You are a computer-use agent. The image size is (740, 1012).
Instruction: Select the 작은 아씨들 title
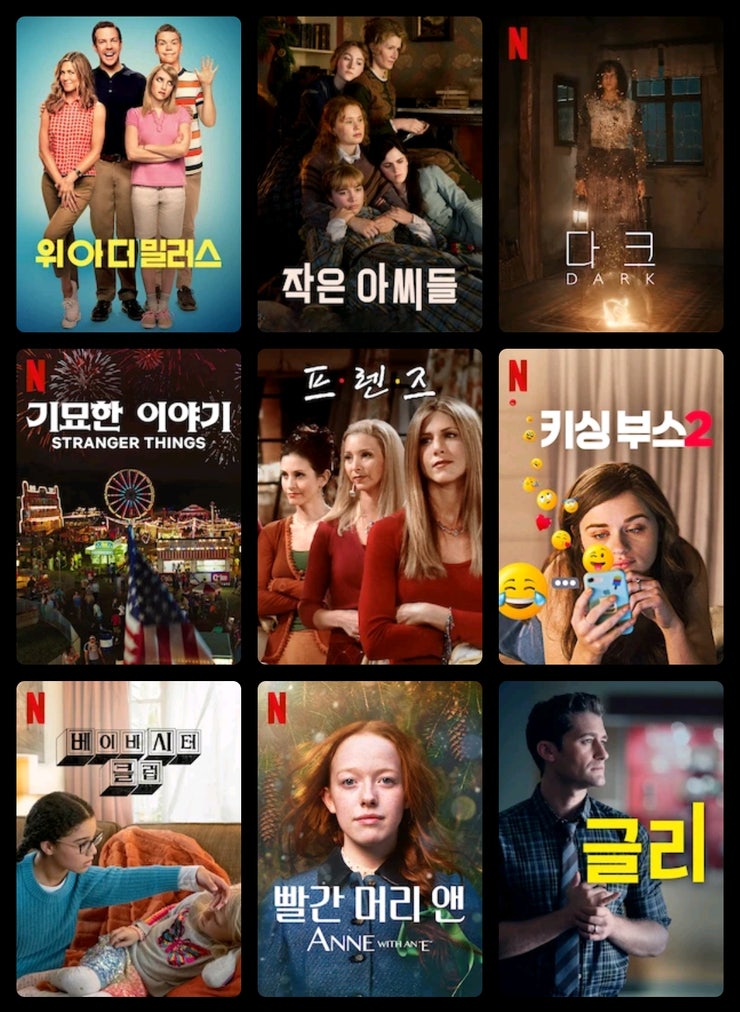[370, 174]
